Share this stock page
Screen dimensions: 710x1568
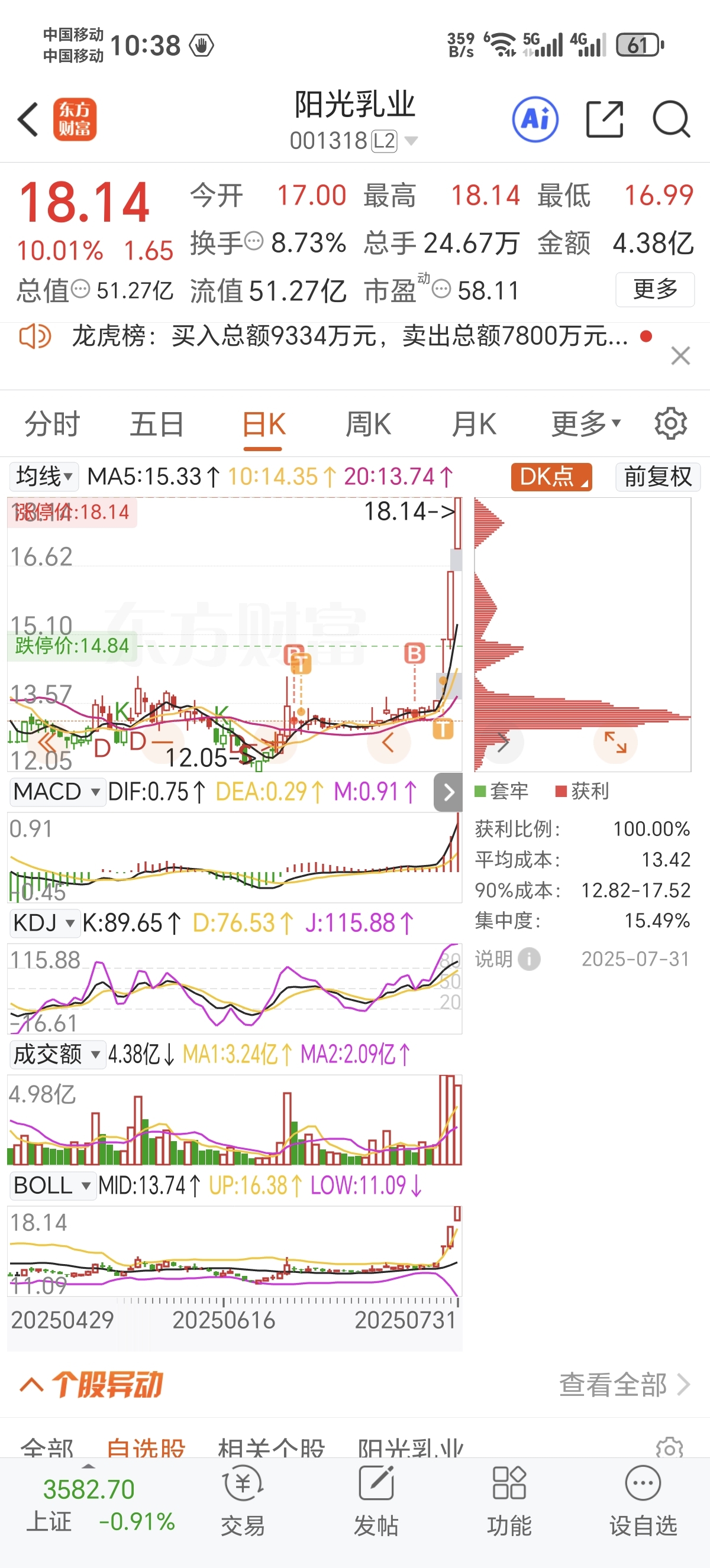tap(605, 119)
